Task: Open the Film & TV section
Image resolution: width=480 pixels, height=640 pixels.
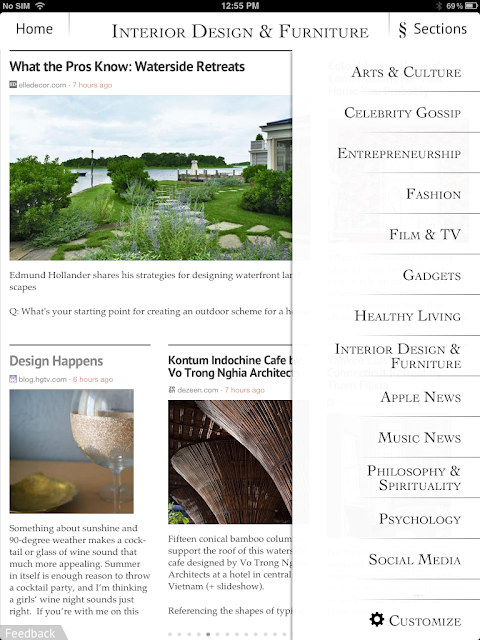Action: pyautogui.click(x=425, y=234)
